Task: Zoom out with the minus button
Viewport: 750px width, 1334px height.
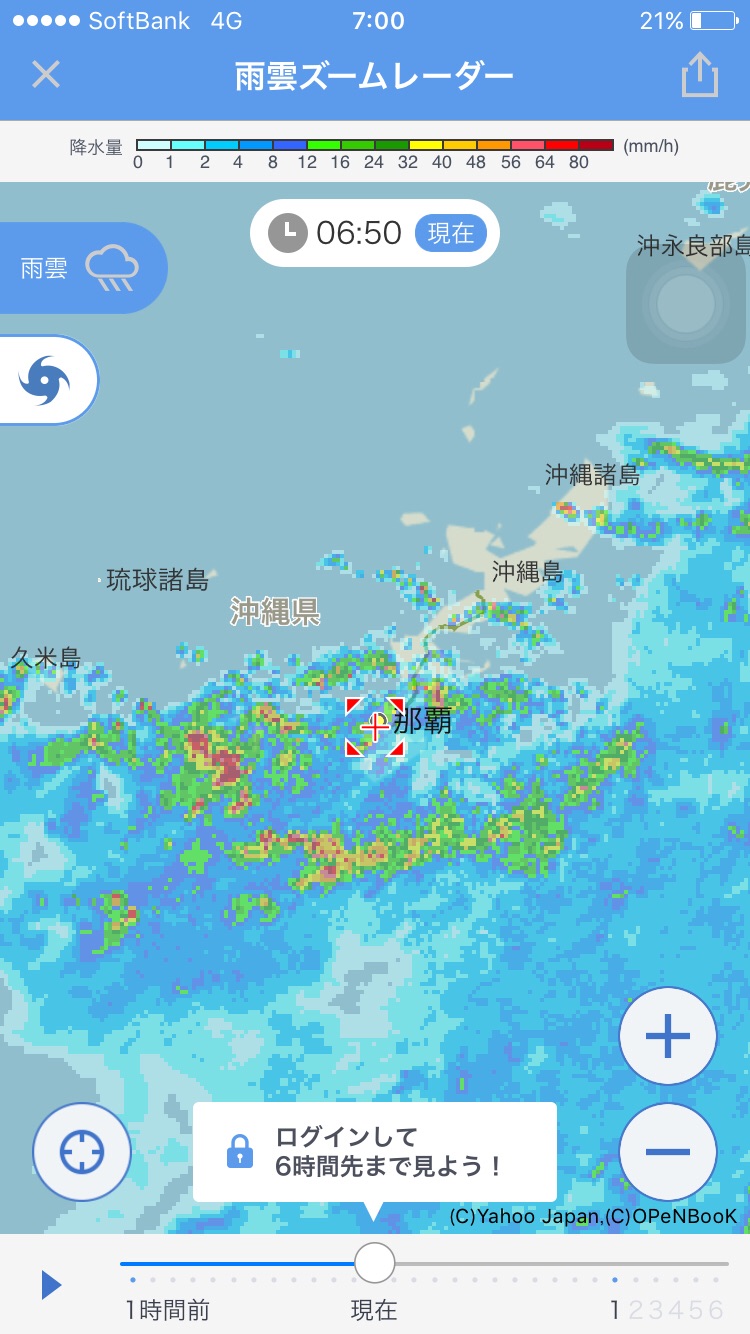Action: (668, 1152)
